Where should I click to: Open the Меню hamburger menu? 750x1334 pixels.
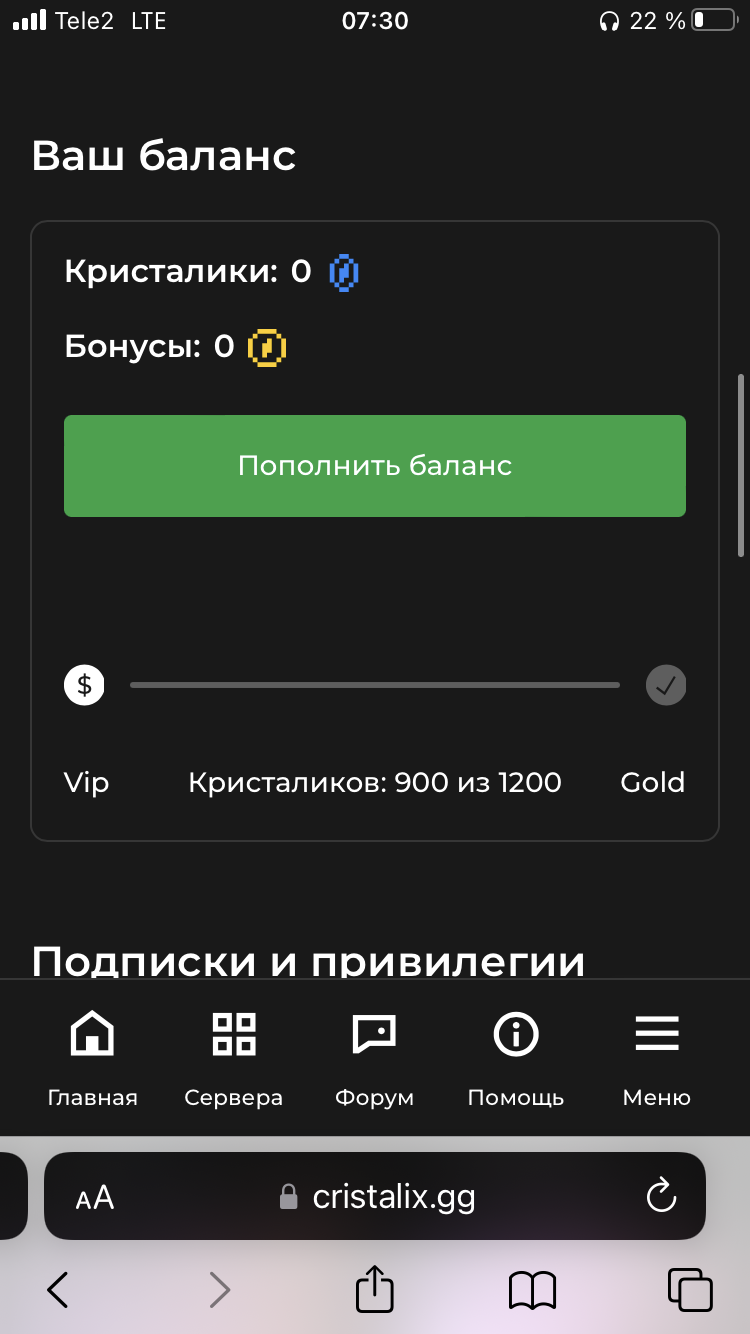tap(657, 1059)
